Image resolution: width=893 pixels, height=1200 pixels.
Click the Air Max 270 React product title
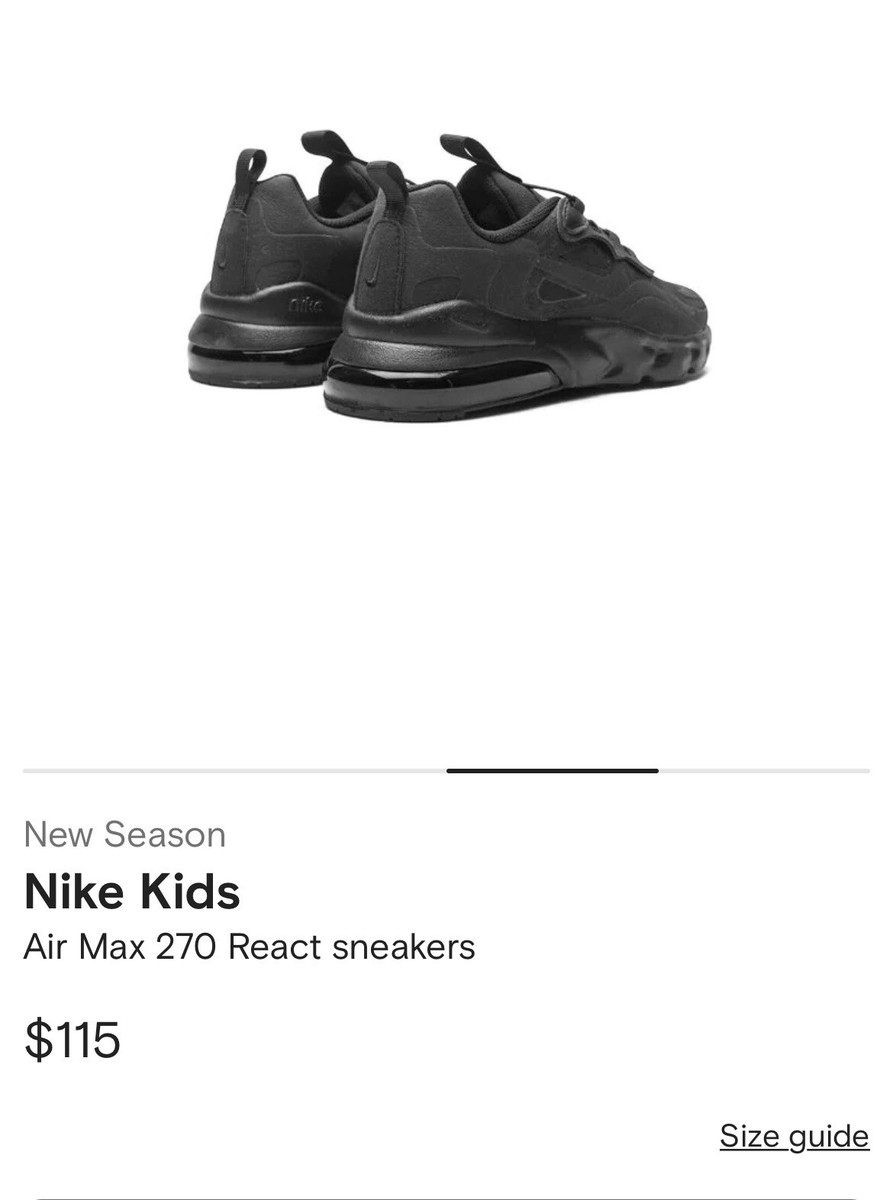pos(249,944)
